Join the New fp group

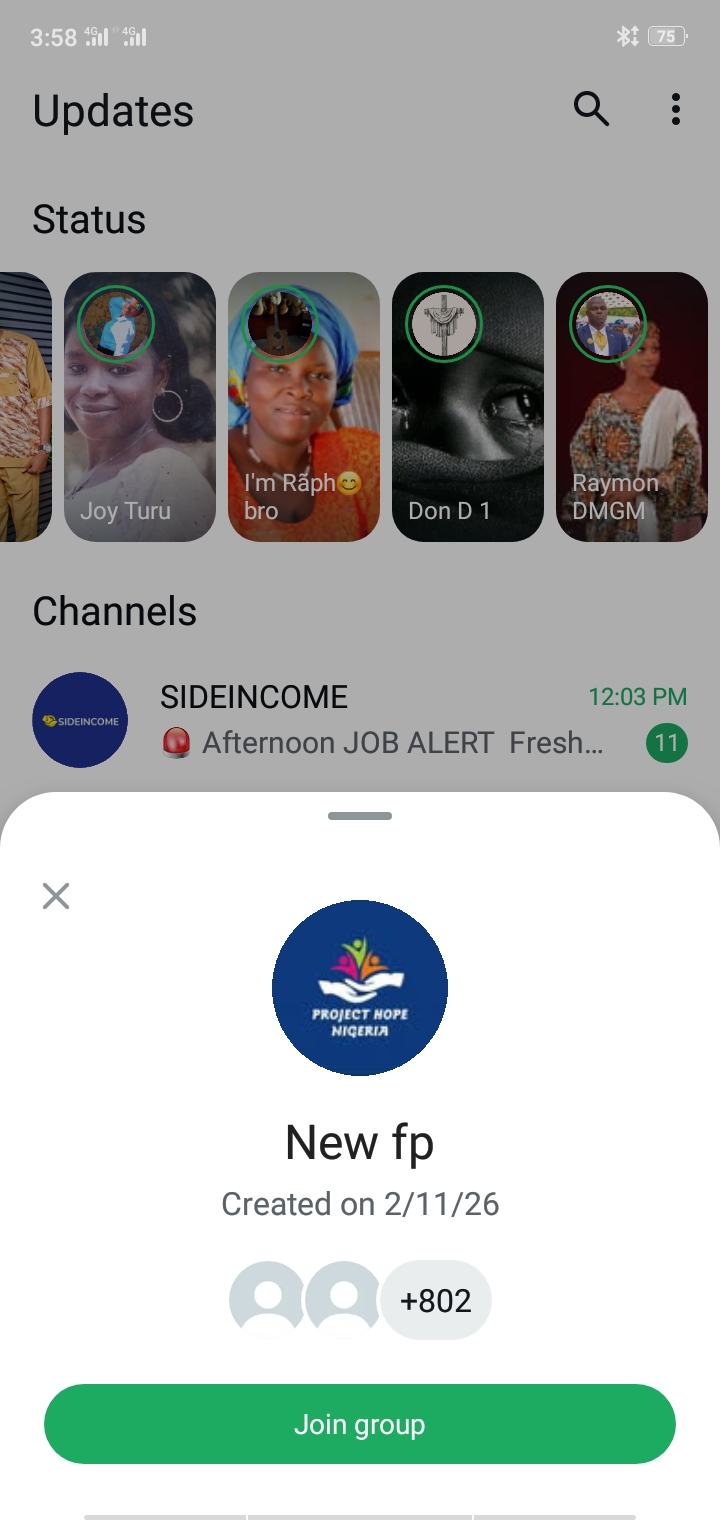(360, 1424)
